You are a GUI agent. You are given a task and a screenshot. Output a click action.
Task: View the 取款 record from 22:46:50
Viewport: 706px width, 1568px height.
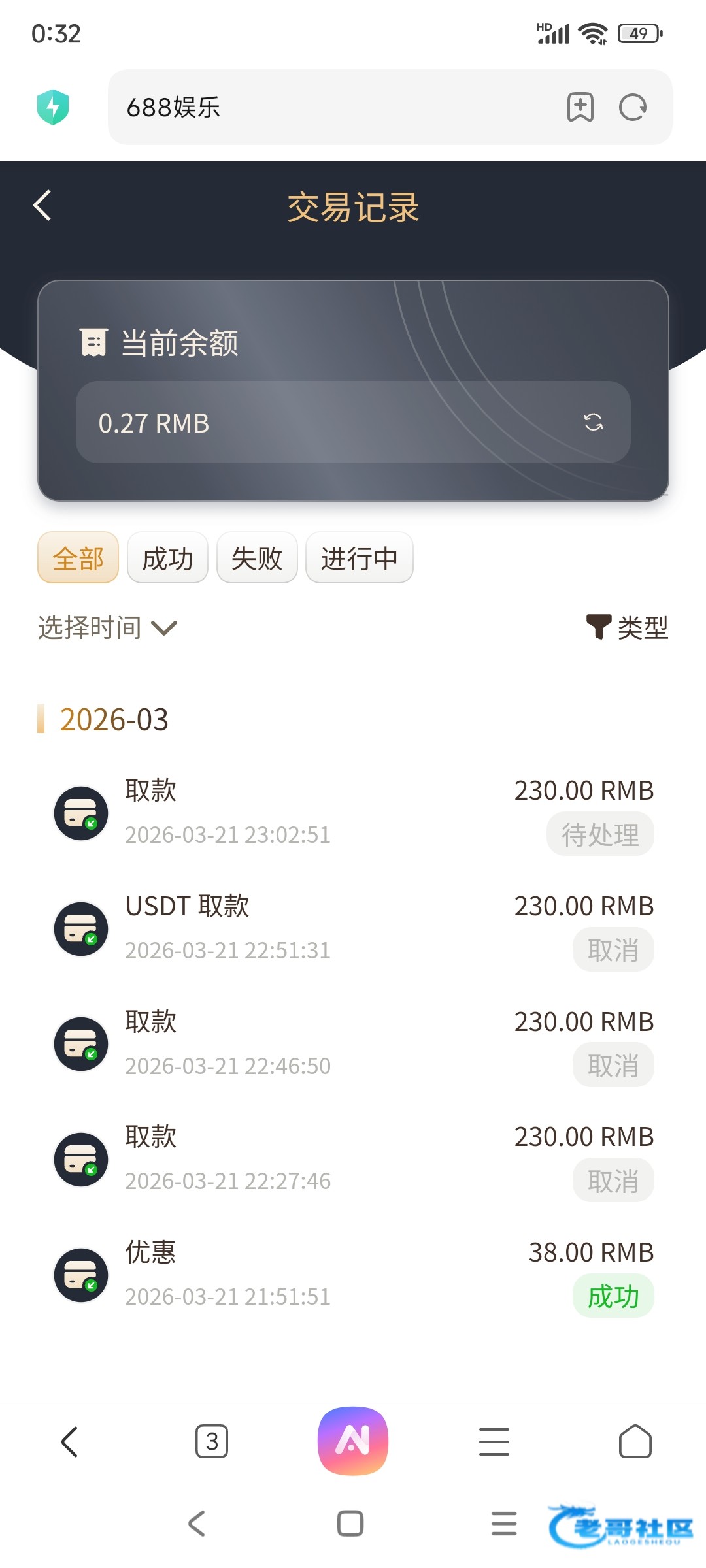(x=353, y=1043)
